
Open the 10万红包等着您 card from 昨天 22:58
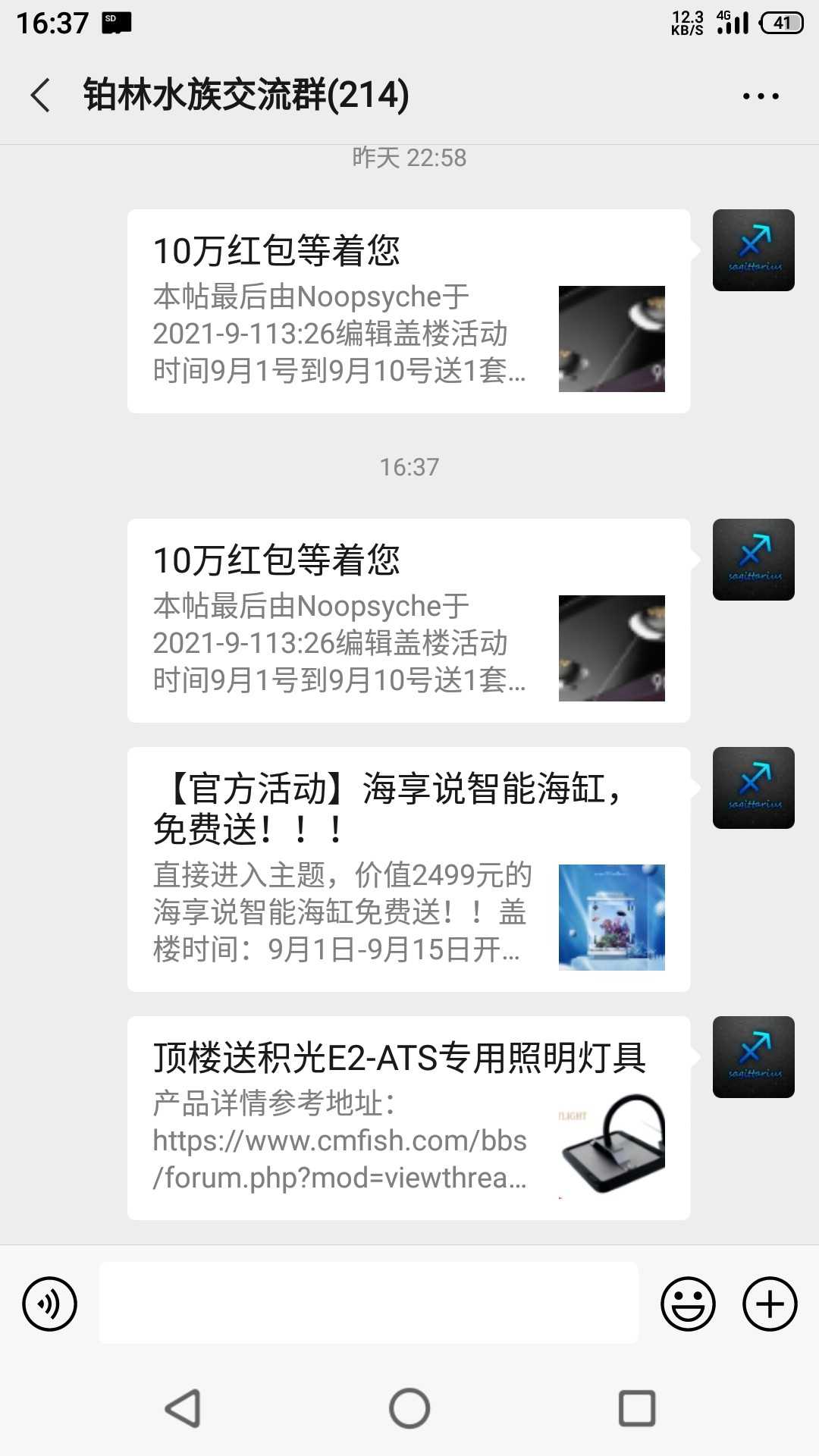pos(408,311)
